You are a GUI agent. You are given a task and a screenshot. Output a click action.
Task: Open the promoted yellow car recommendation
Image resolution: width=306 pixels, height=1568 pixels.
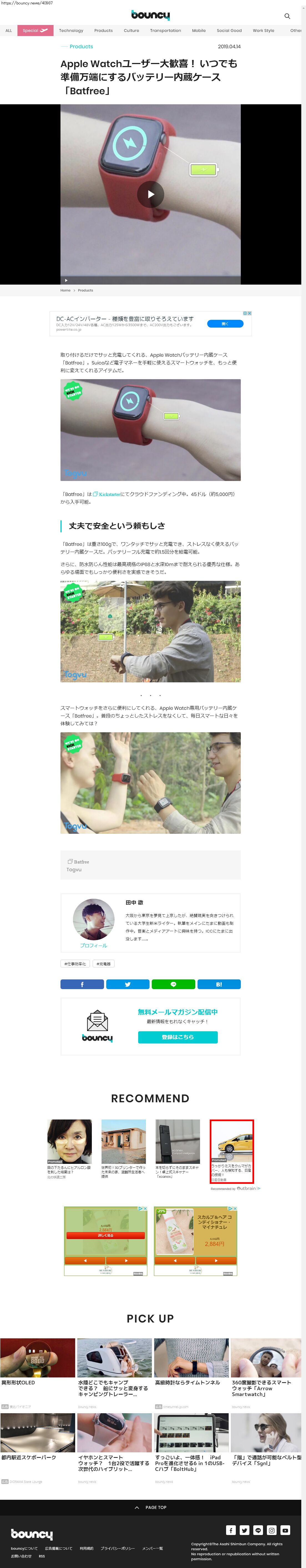pos(232,1151)
